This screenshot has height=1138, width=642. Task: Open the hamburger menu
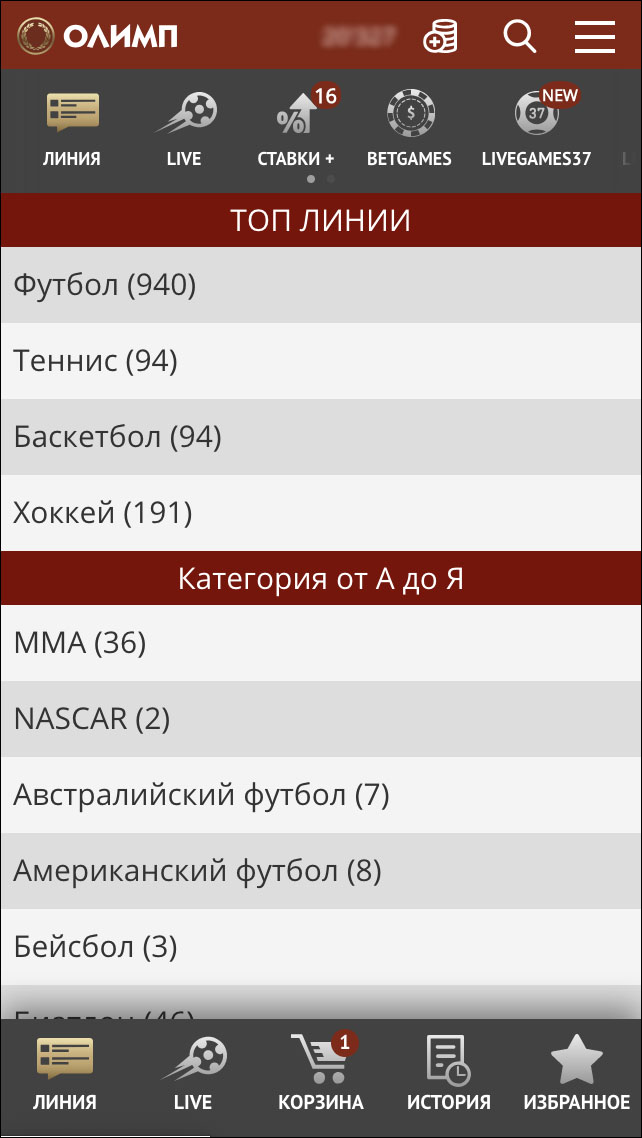[x=594, y=37]
